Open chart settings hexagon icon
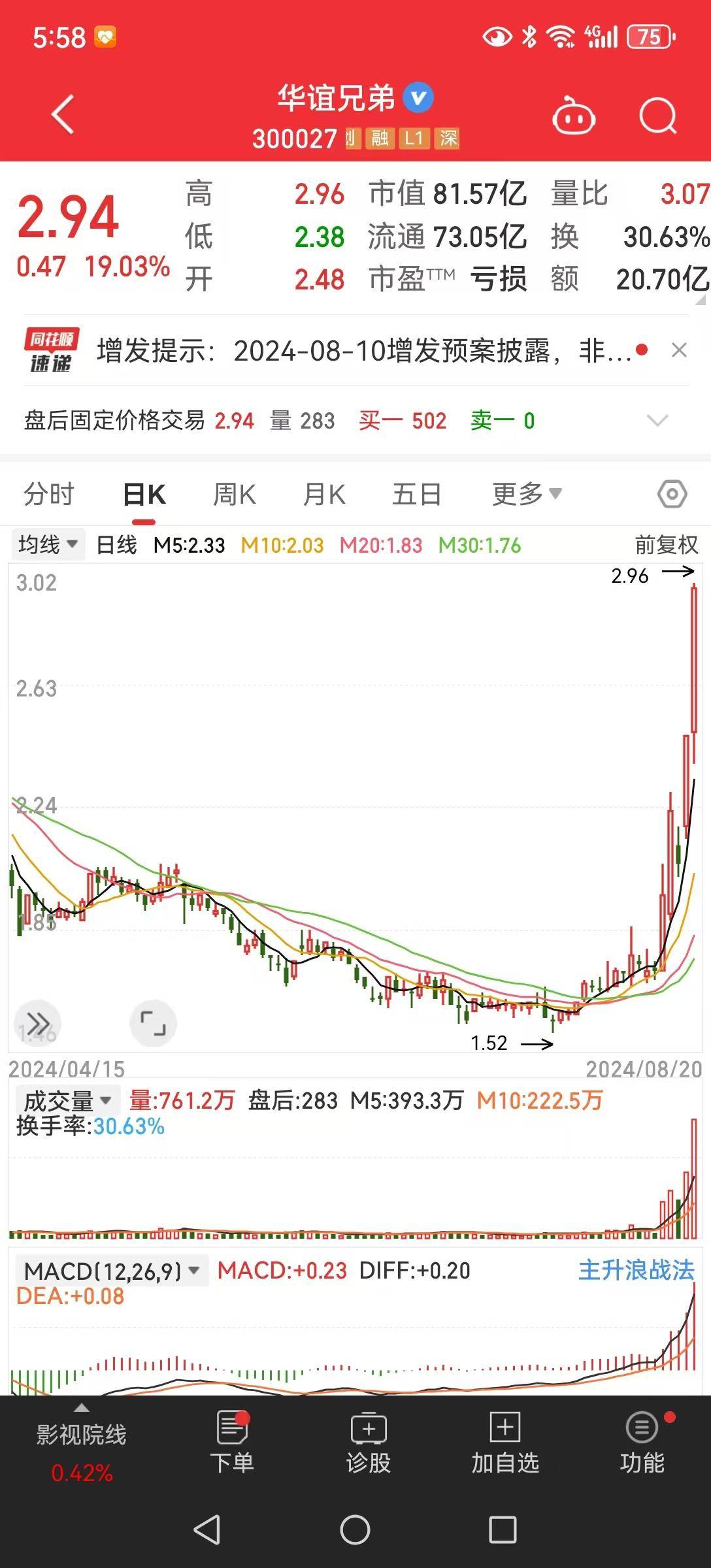Image resolution: width=711 pixels, height=1568 pixels. (672, 494)
